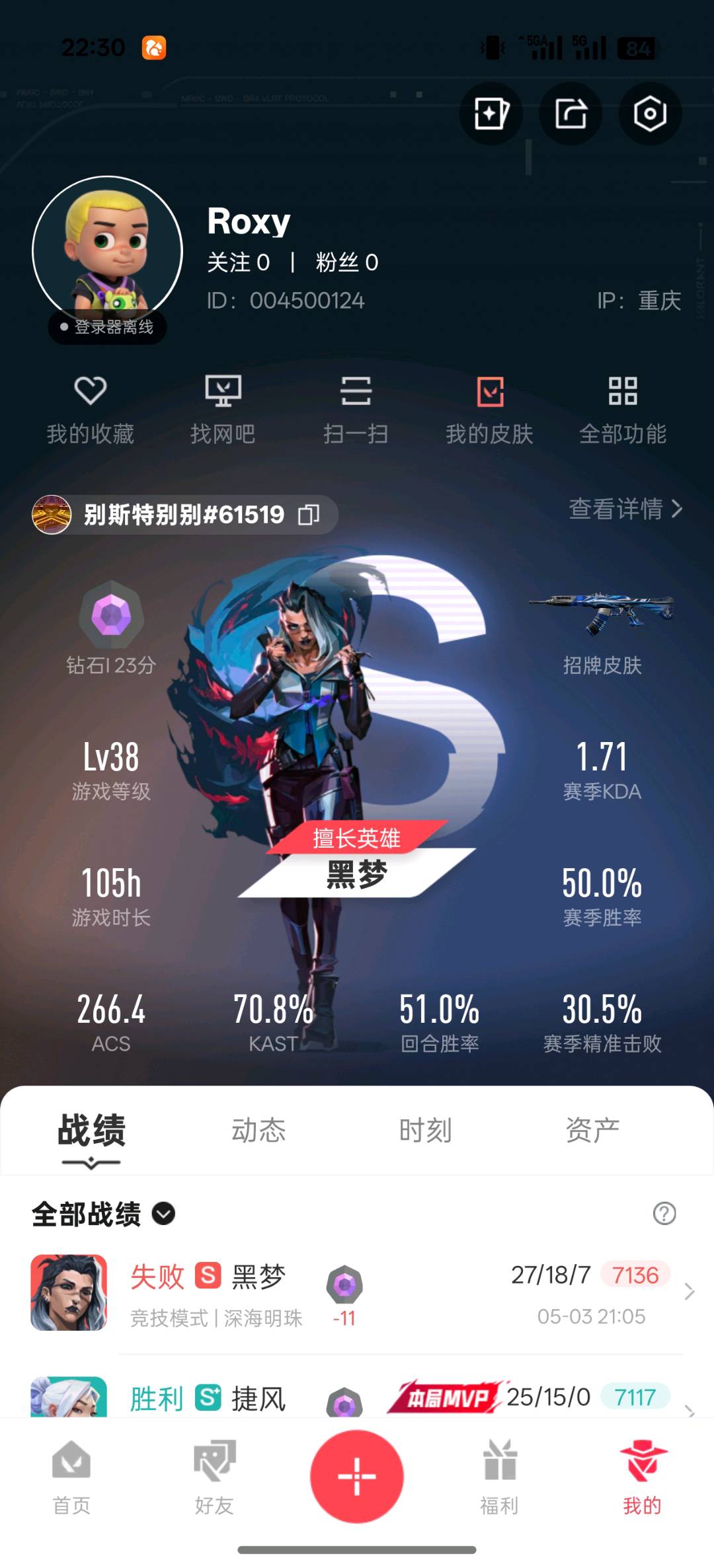Screen dimensions: 714x1568
Task: Open the settings hexagon icon
Action: coord(649,114)
